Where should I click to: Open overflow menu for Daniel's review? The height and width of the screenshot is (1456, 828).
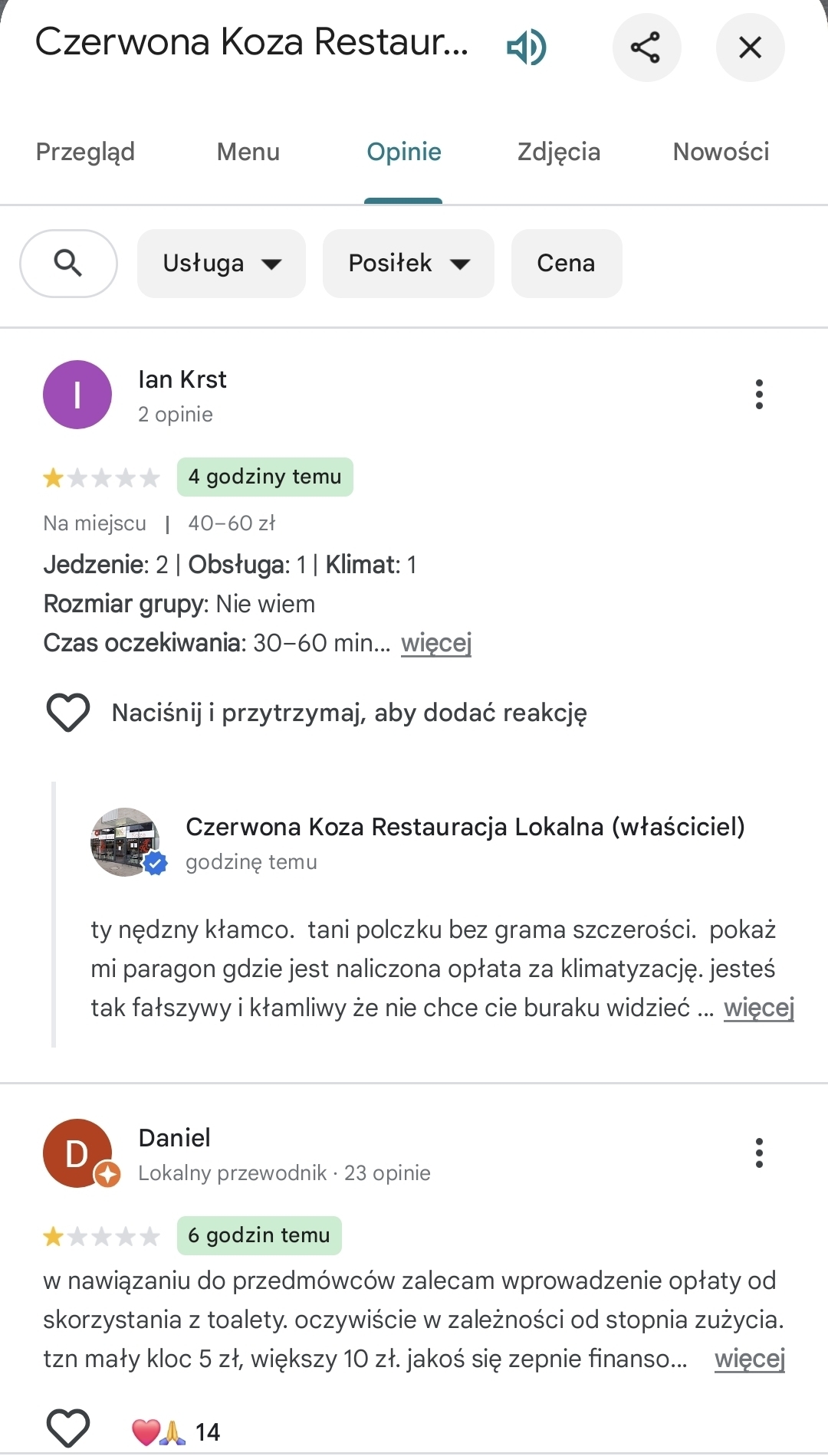(x=759, y=1153)
